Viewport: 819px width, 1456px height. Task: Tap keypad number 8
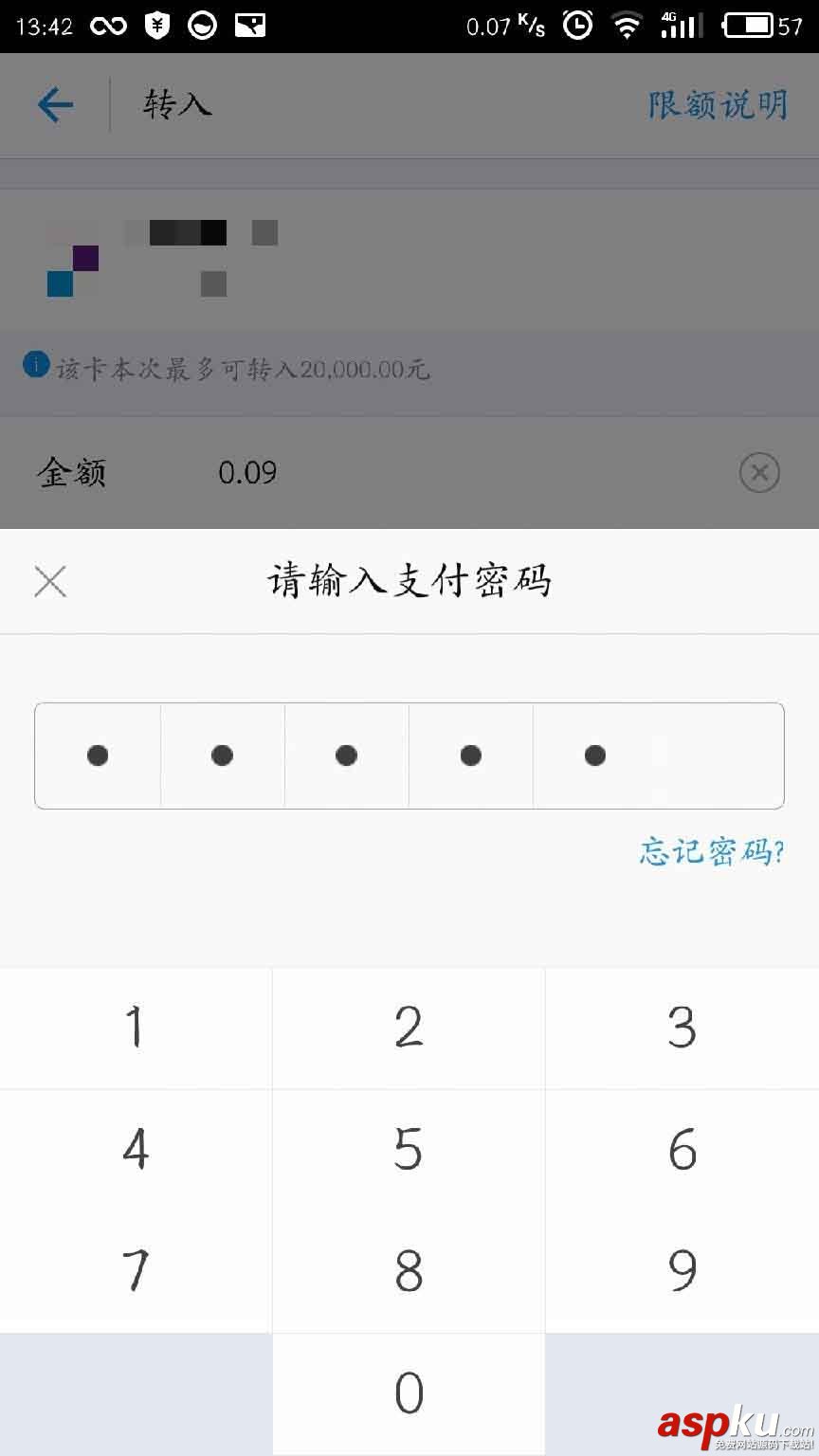[409, 1271]
